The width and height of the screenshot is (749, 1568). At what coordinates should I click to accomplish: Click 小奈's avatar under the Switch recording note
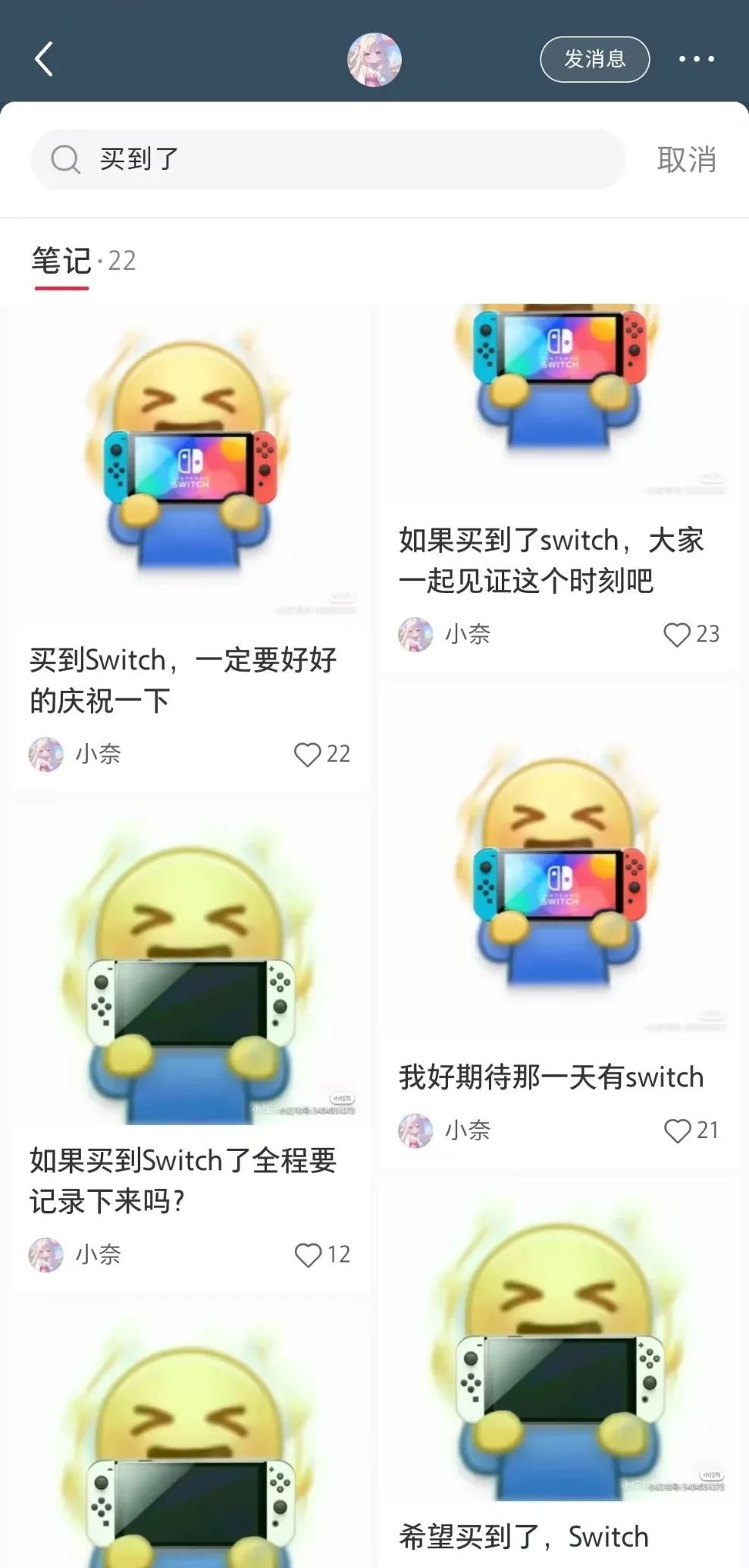click(x=46, y=1256)
